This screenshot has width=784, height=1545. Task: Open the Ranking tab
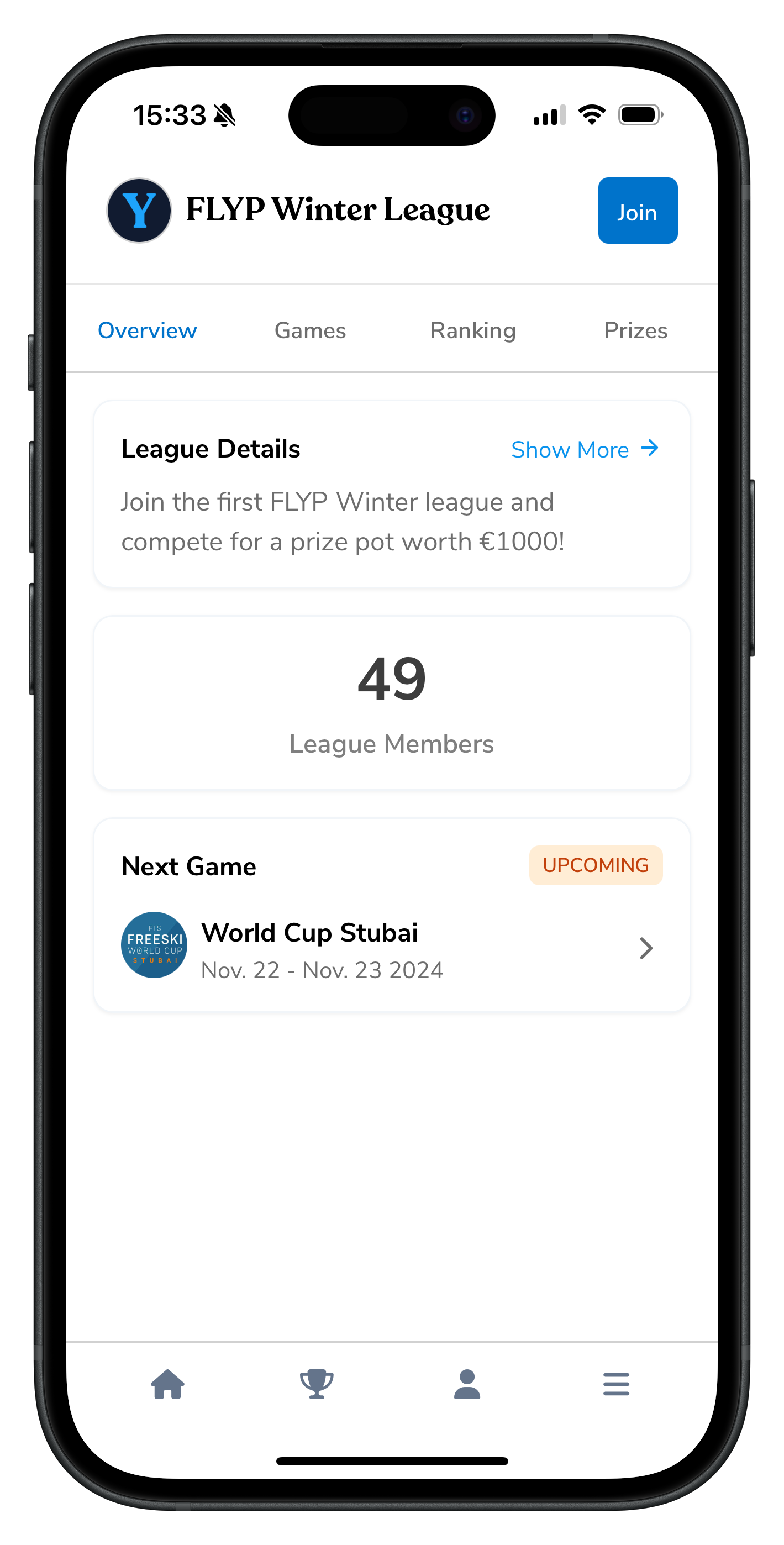click(473, 330)
